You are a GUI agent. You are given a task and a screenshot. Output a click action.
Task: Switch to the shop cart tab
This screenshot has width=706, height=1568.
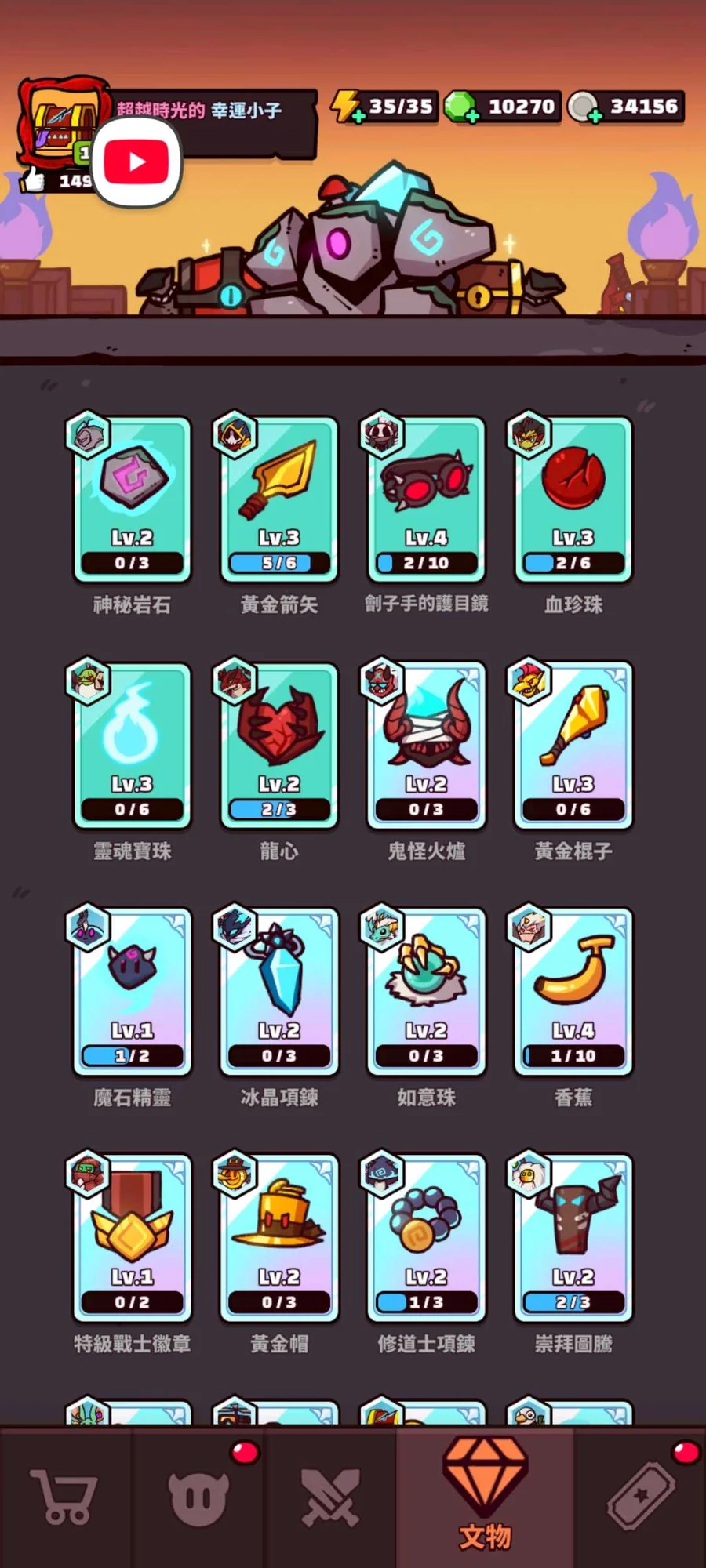[64, 1497]
